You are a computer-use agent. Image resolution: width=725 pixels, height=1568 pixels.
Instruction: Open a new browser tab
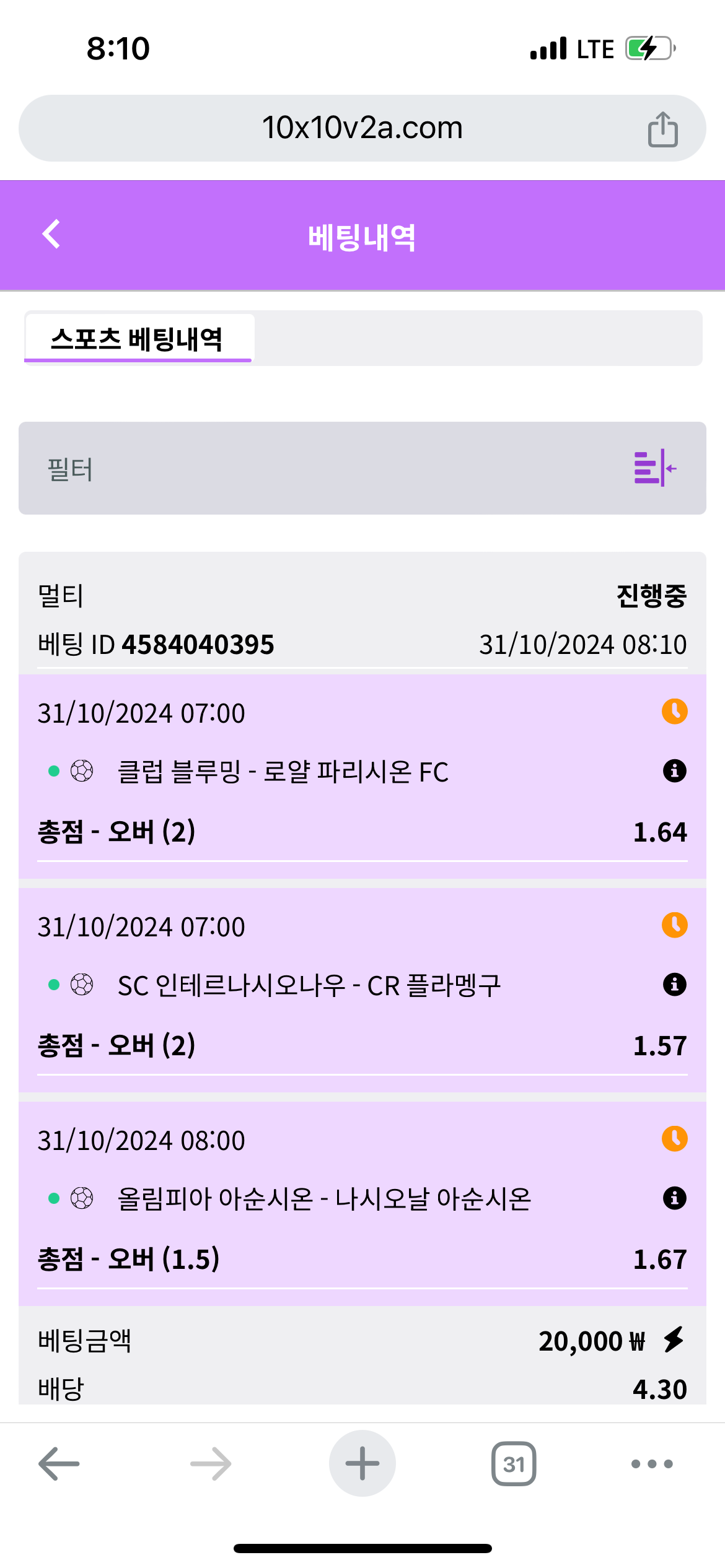point(362,1463)
